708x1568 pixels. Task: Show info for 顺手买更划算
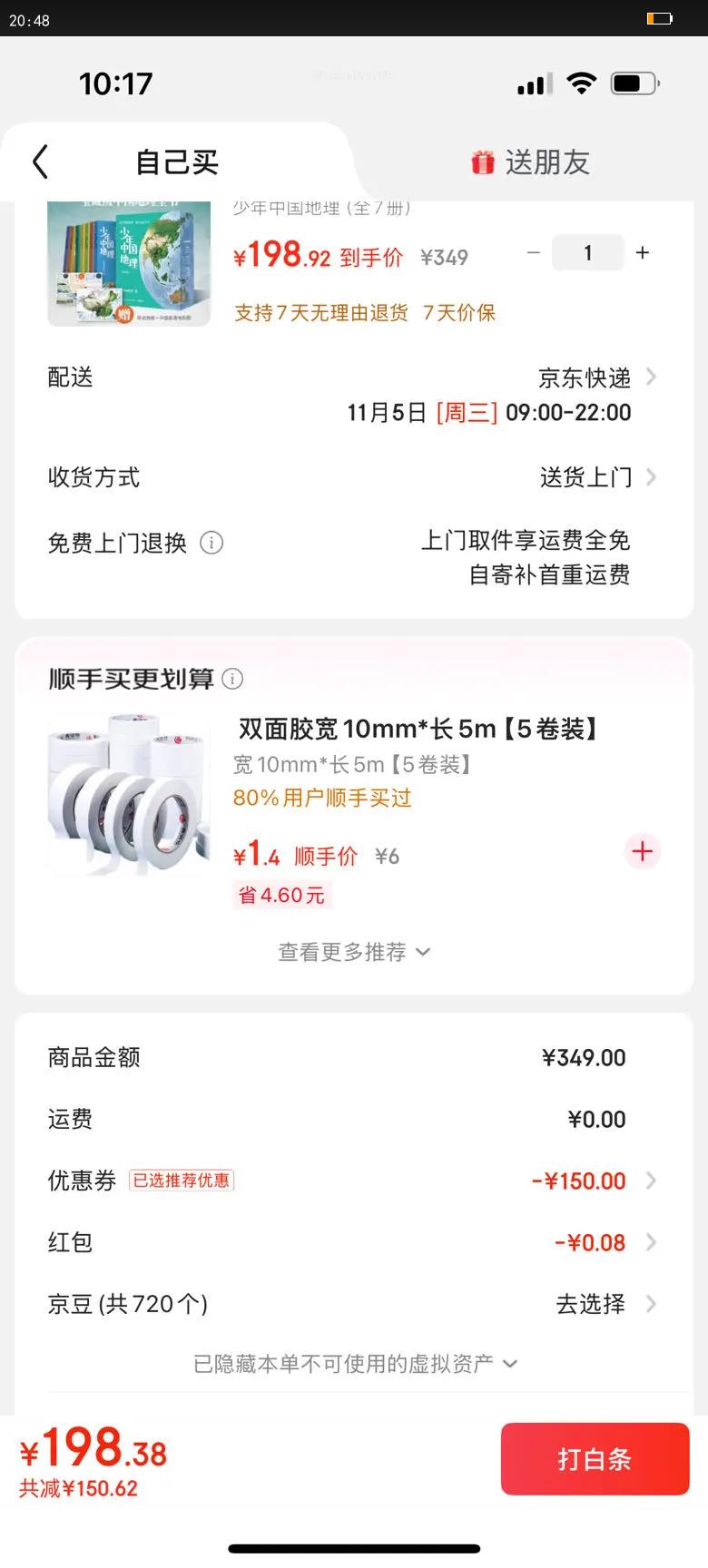pos(233,679)
